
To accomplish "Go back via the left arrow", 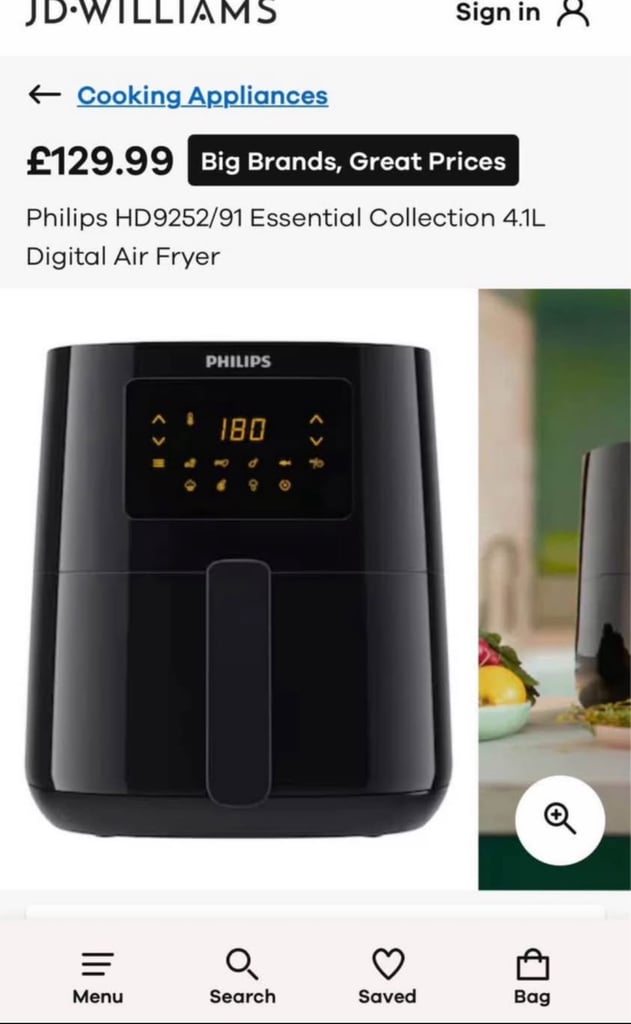I will click(x=44, y=95).
